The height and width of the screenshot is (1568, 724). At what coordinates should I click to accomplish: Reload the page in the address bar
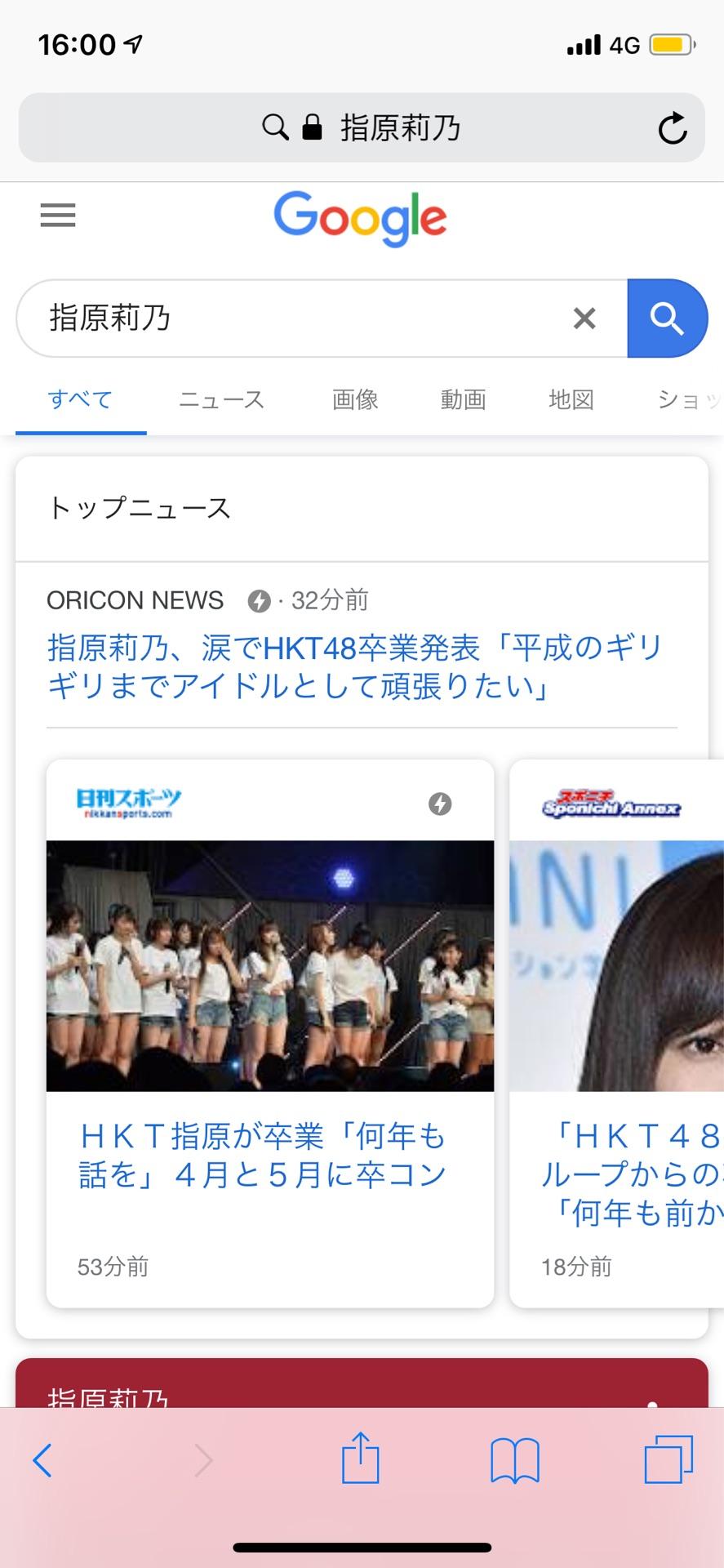pyautogui.click(x=673, y=128)
